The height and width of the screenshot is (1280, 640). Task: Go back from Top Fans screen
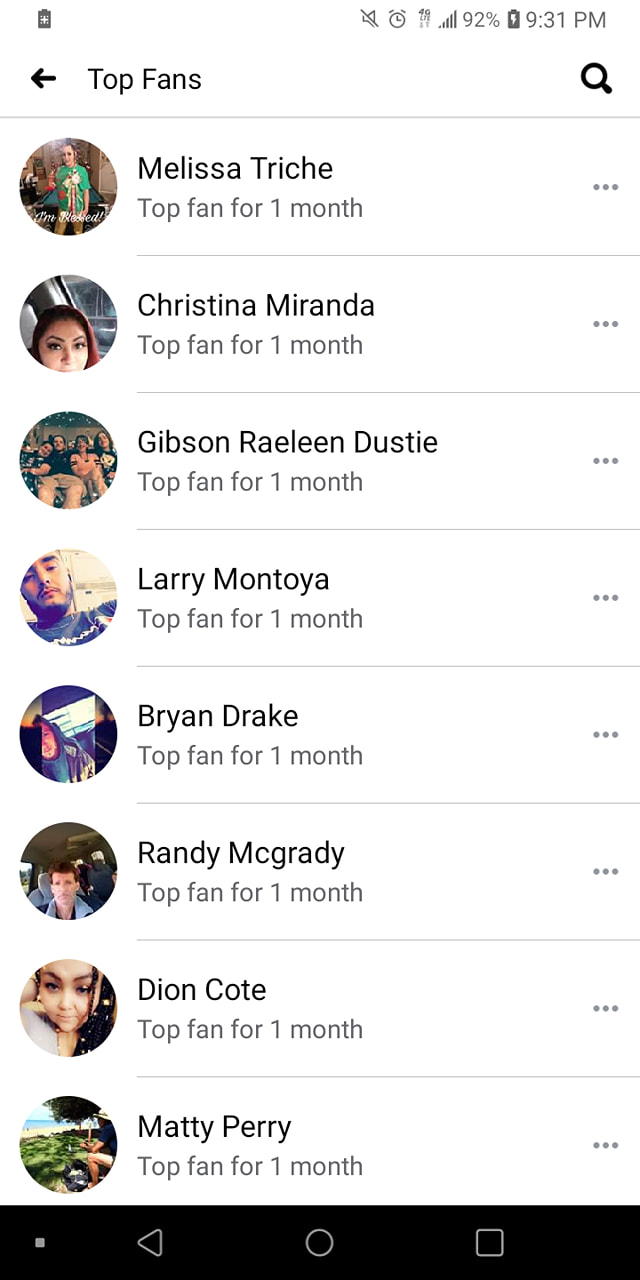coord(43,79)
